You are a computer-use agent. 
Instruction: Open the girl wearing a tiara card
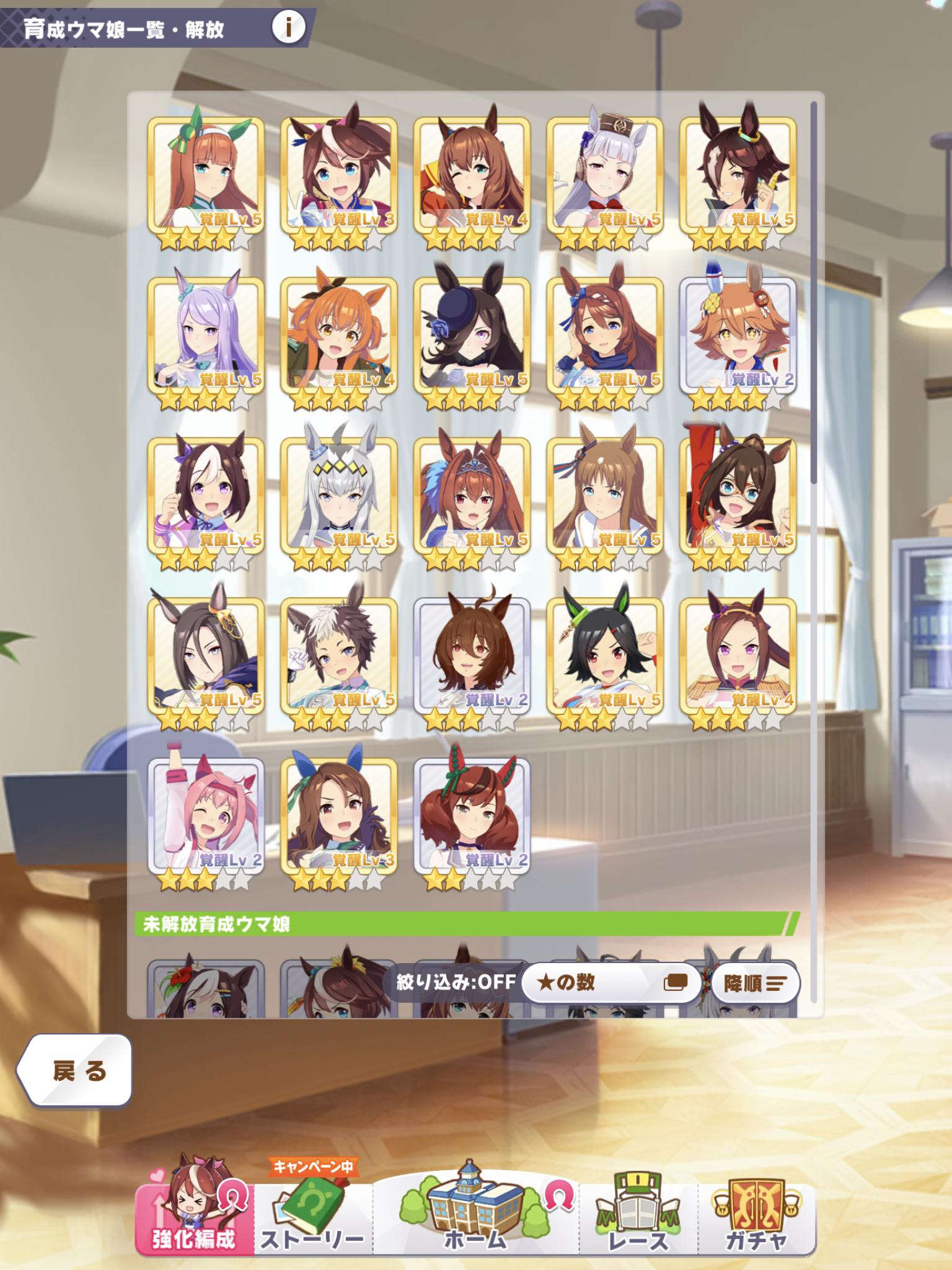point(472,497)
